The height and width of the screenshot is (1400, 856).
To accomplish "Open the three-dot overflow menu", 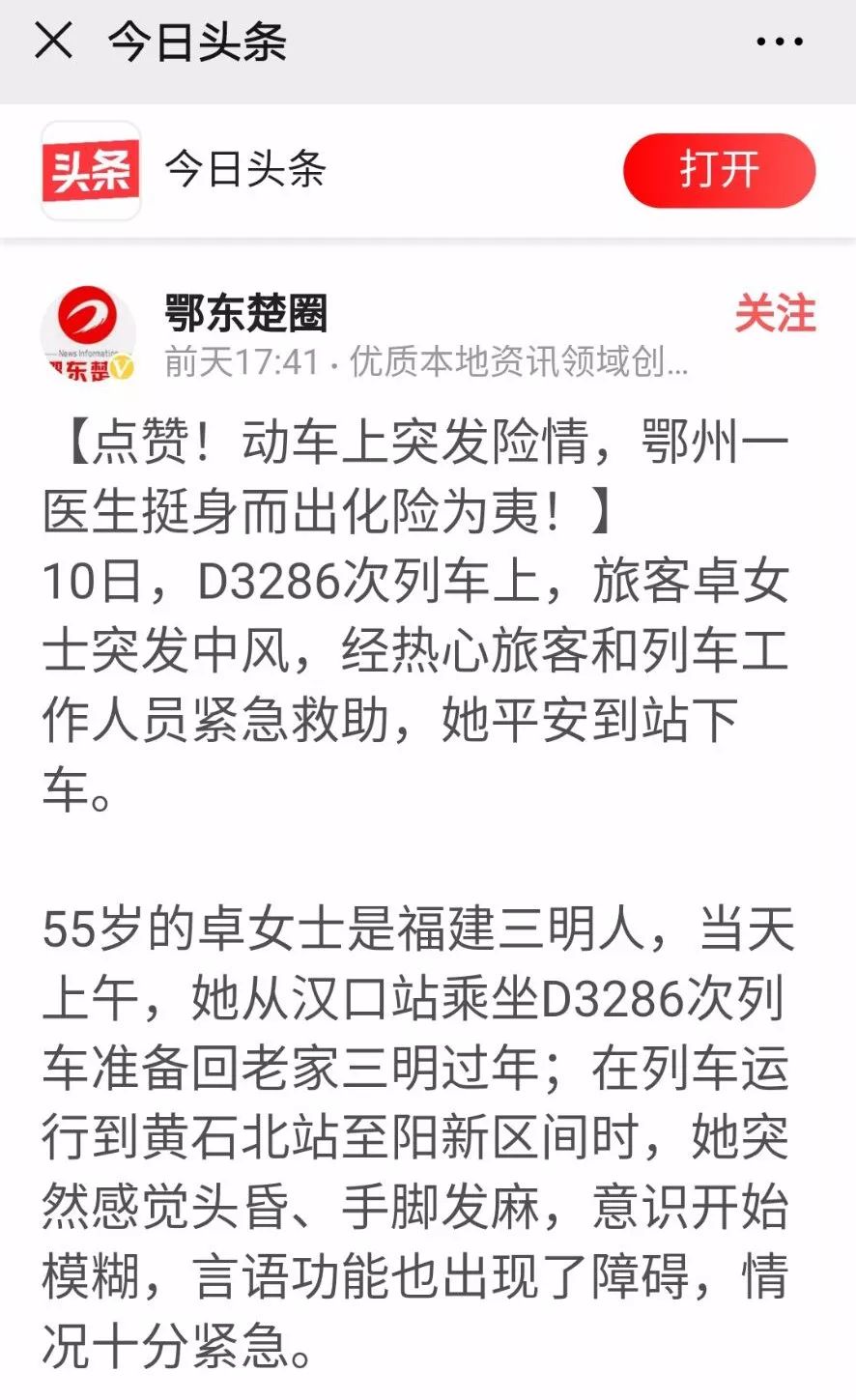I will coord(779,43).
